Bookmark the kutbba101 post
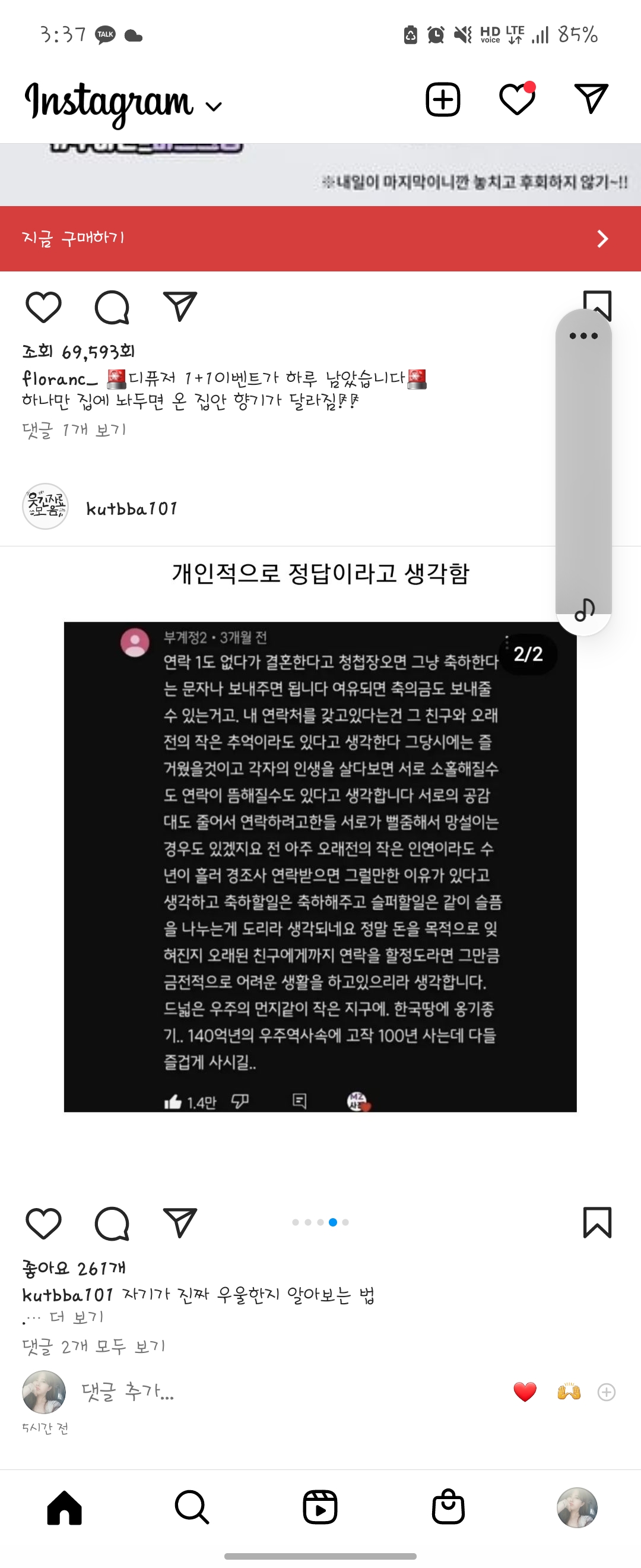 [596, 1222]
